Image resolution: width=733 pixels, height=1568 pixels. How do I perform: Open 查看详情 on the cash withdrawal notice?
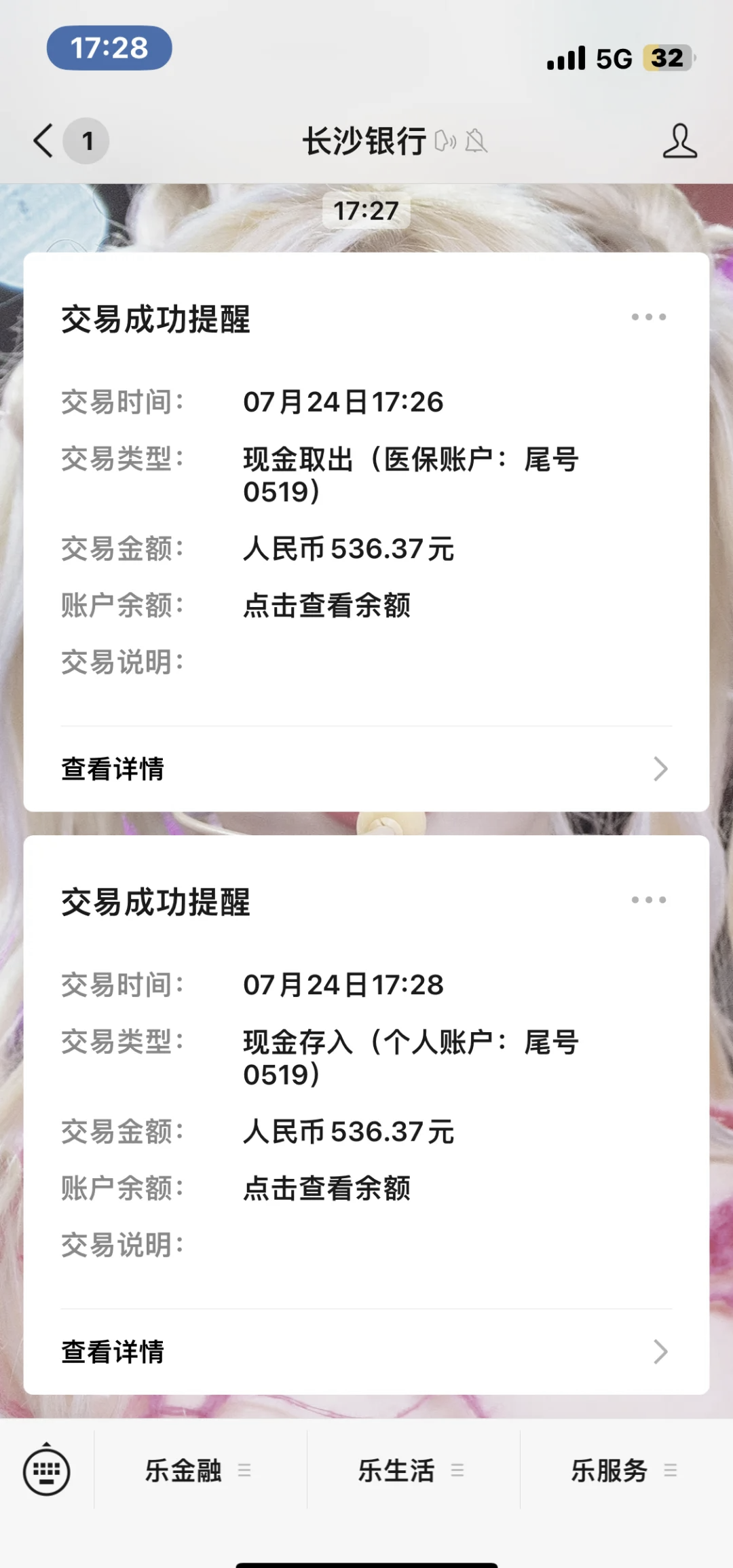(x=113, y=770)
